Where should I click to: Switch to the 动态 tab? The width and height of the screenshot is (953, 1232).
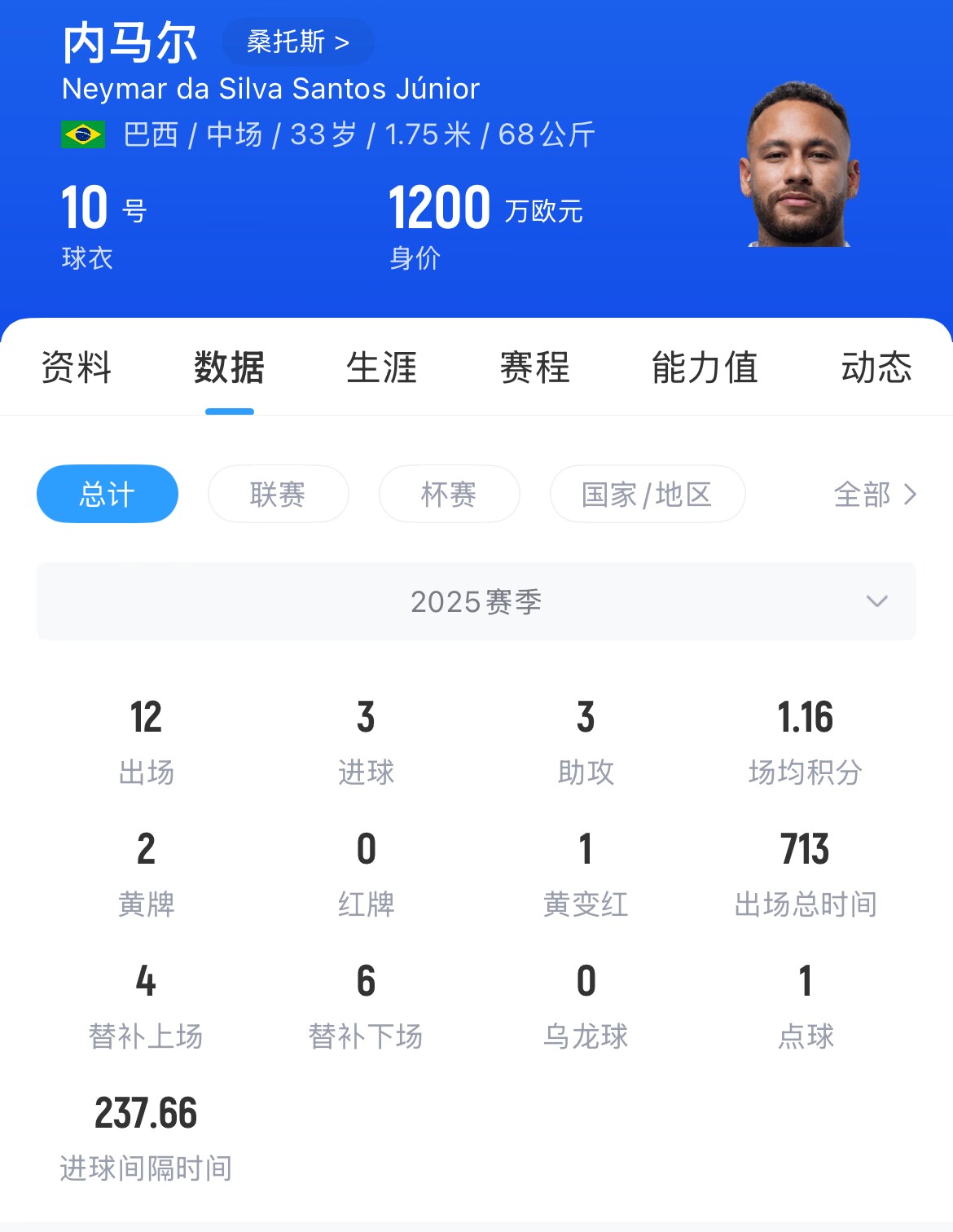pyautogui.click(x=876, y=367)
